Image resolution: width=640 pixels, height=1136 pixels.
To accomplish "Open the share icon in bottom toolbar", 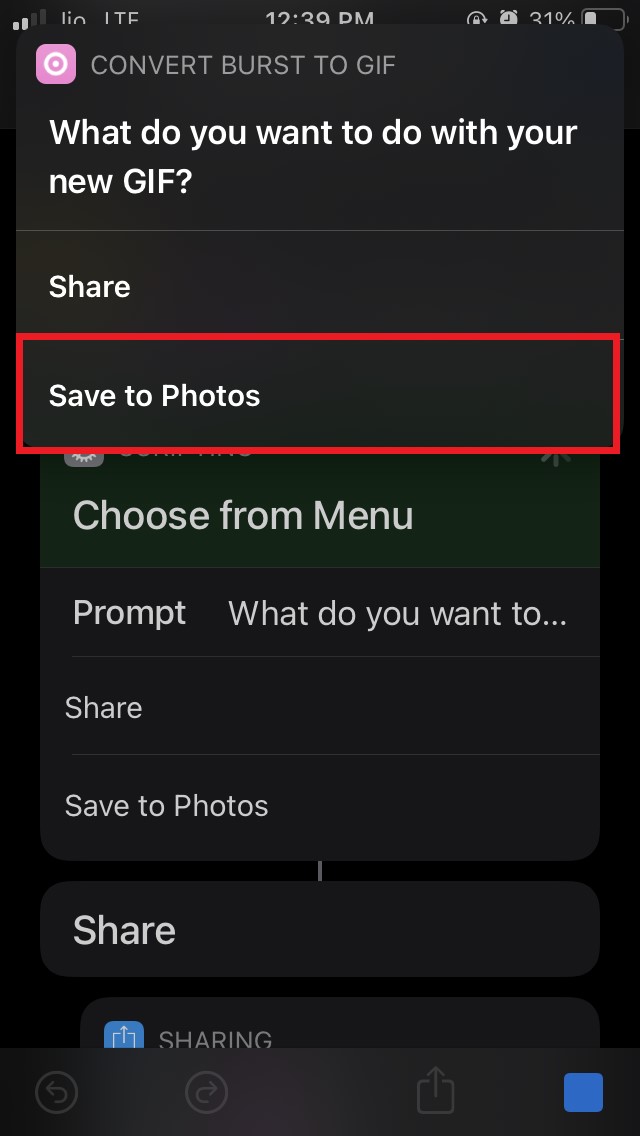I will tap(435, 1090).
